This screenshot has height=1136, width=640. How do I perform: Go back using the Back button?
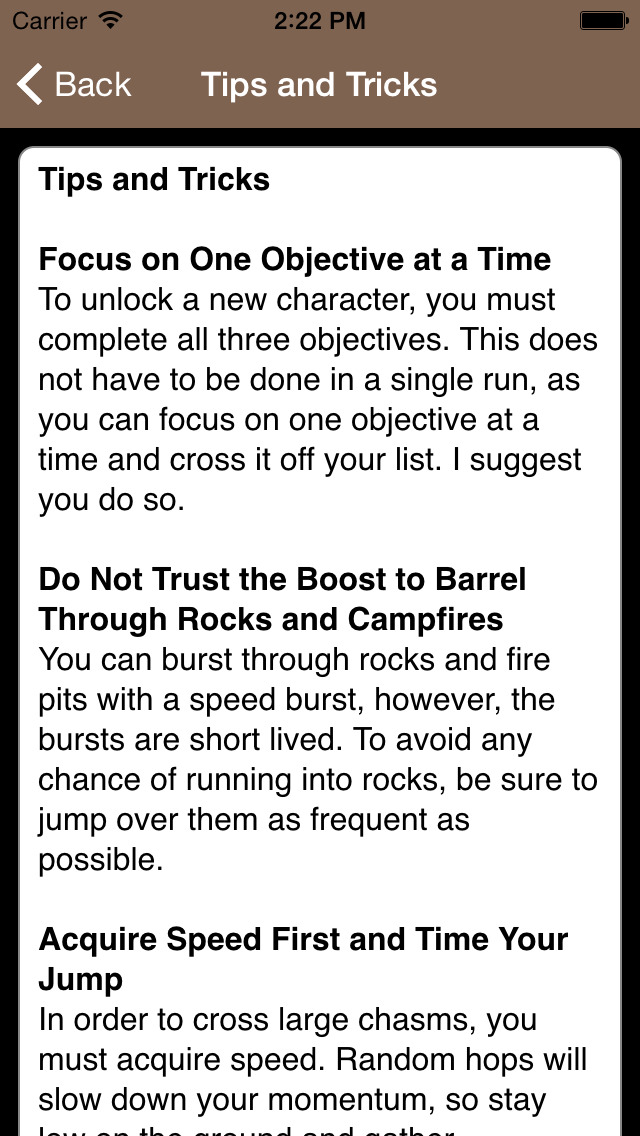coord(74,85)
